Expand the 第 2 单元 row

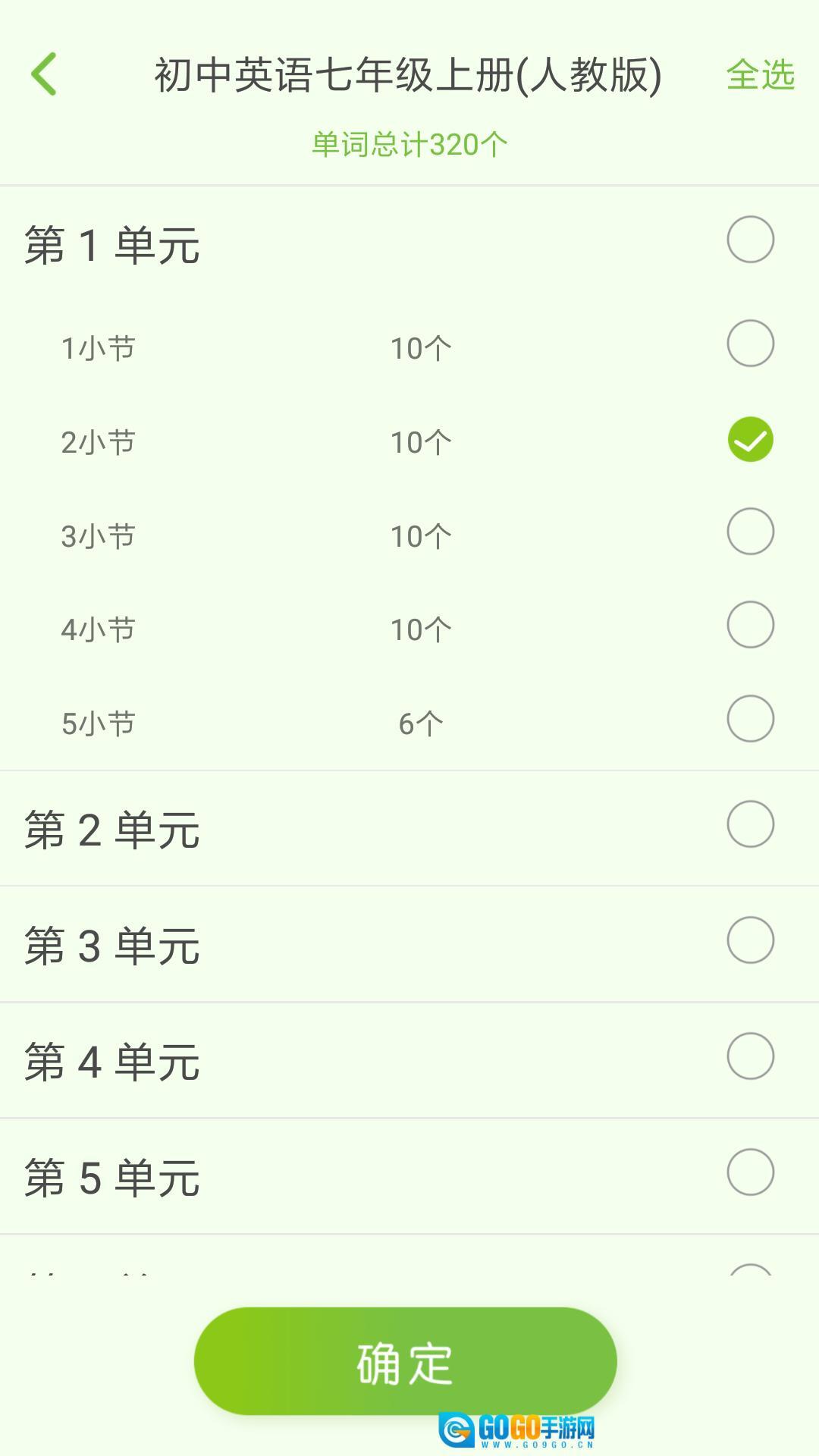pos(112,830)
